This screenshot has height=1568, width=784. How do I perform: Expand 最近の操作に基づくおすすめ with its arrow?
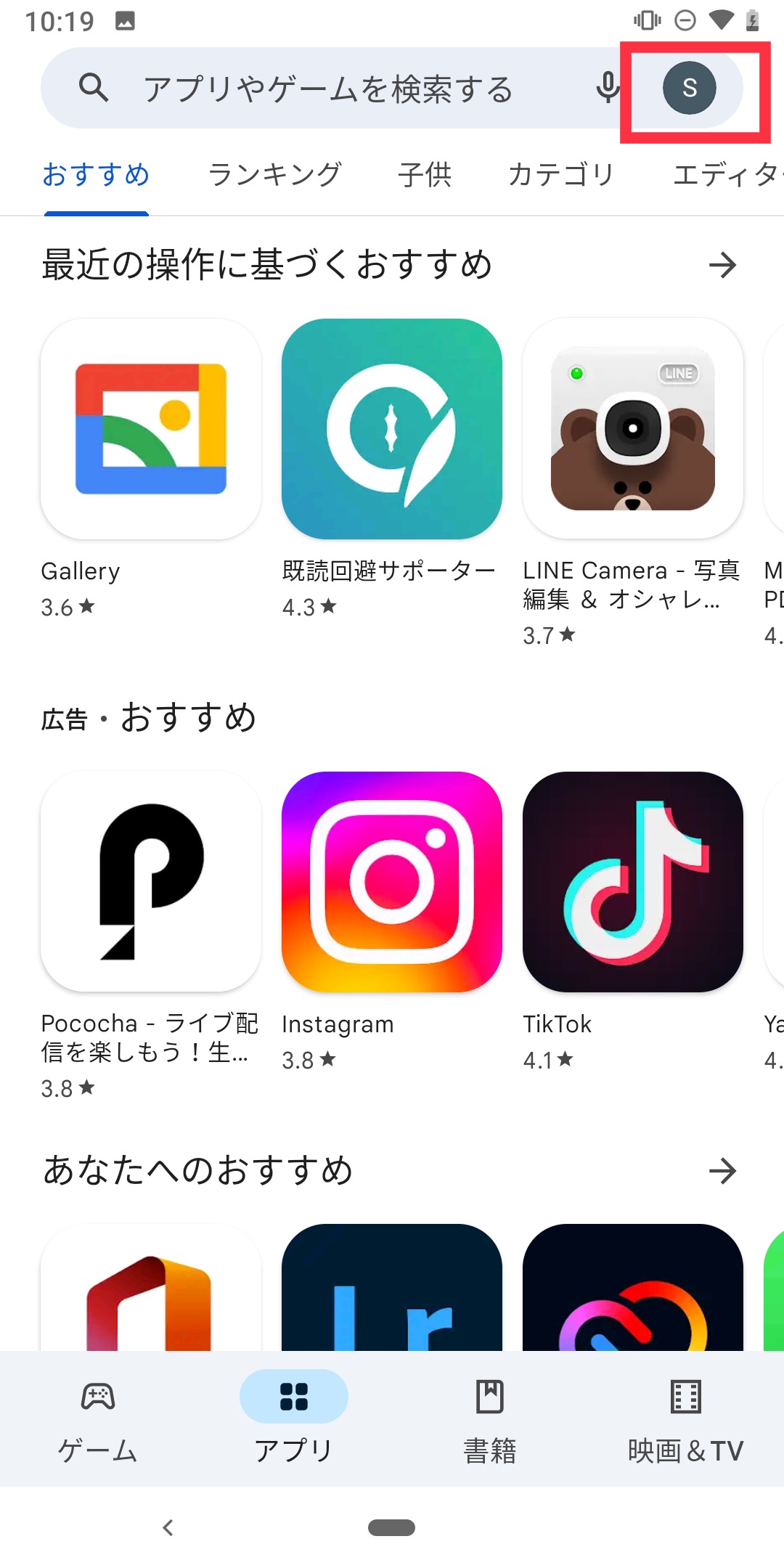[x=722, y=265]
